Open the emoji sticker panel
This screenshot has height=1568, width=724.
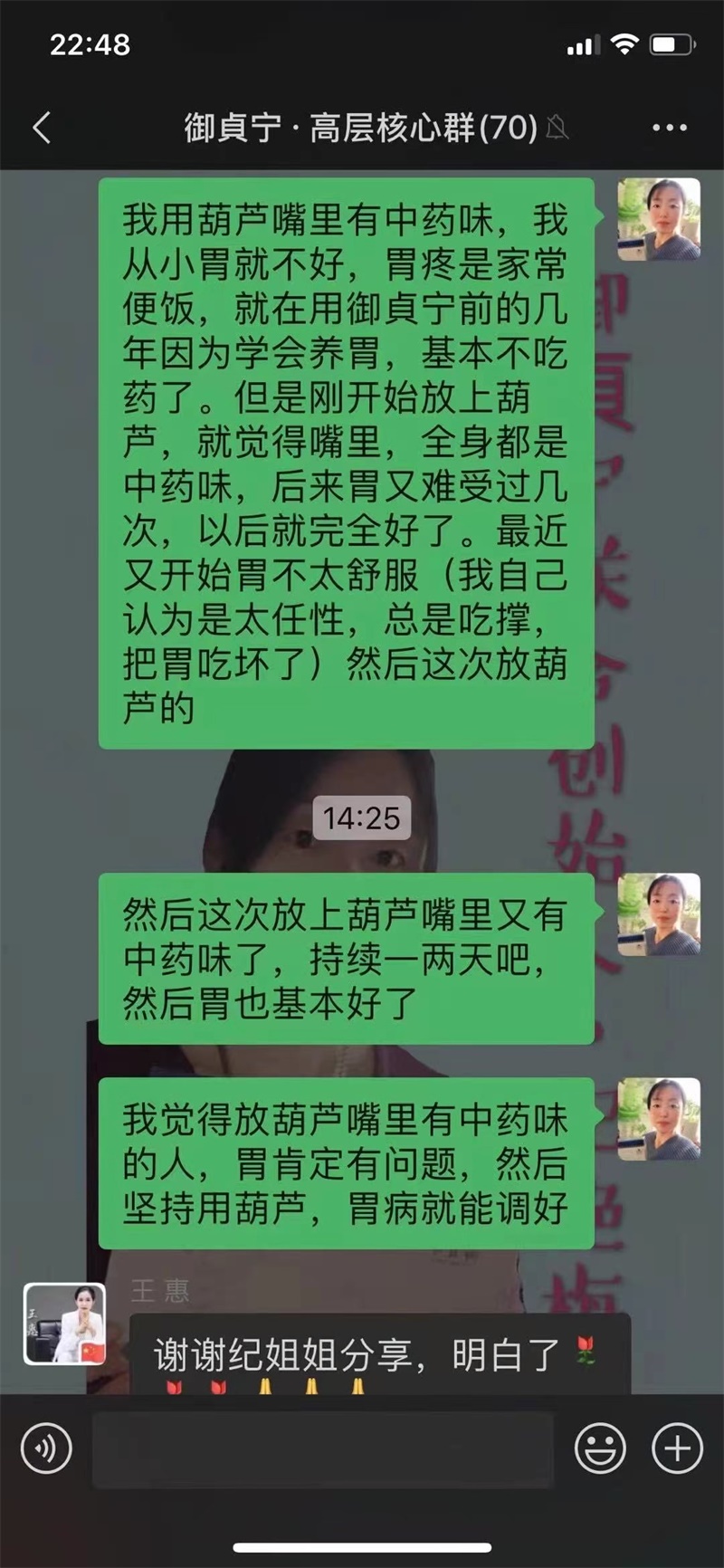click(600, 1449)
